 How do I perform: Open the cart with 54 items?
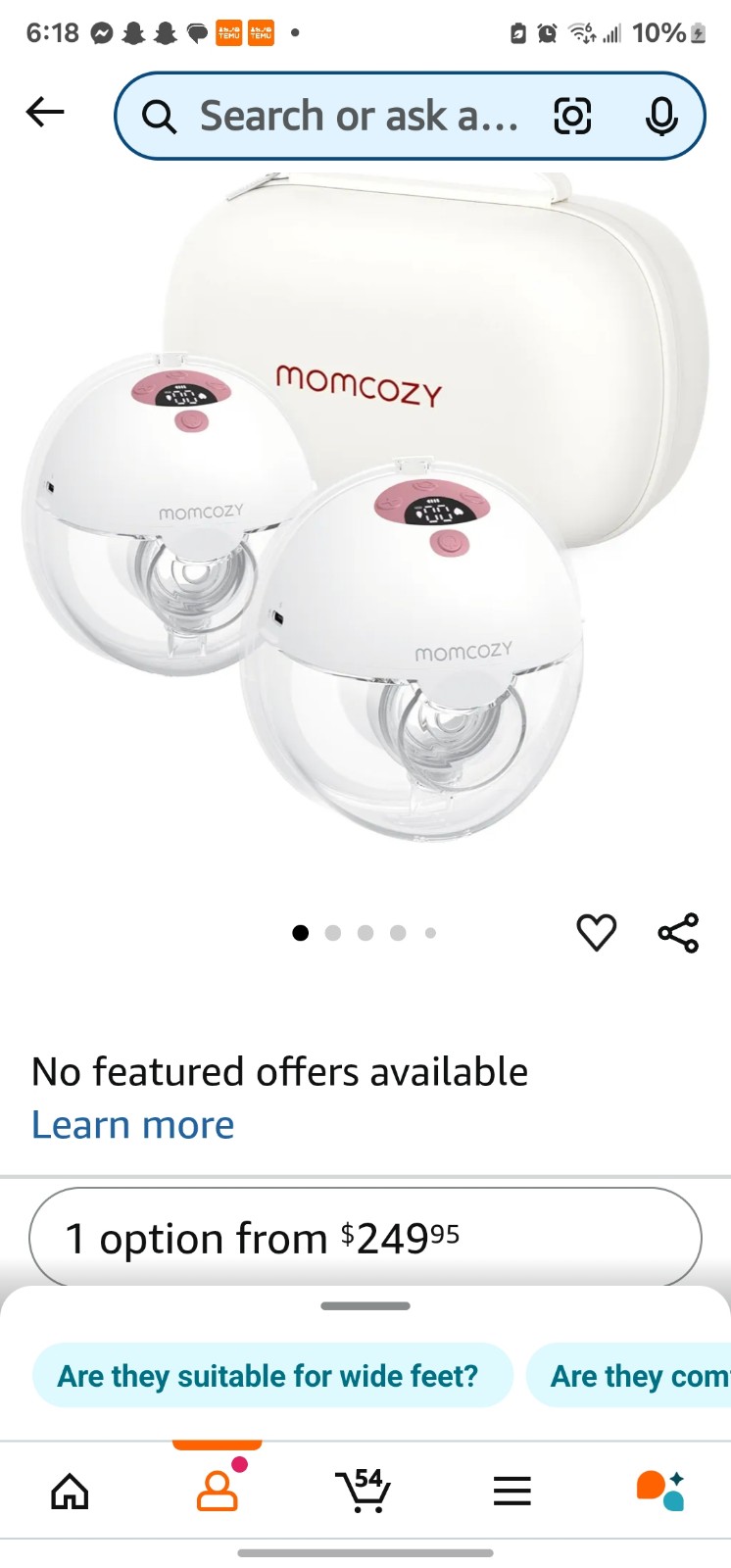click(364, 1490)
